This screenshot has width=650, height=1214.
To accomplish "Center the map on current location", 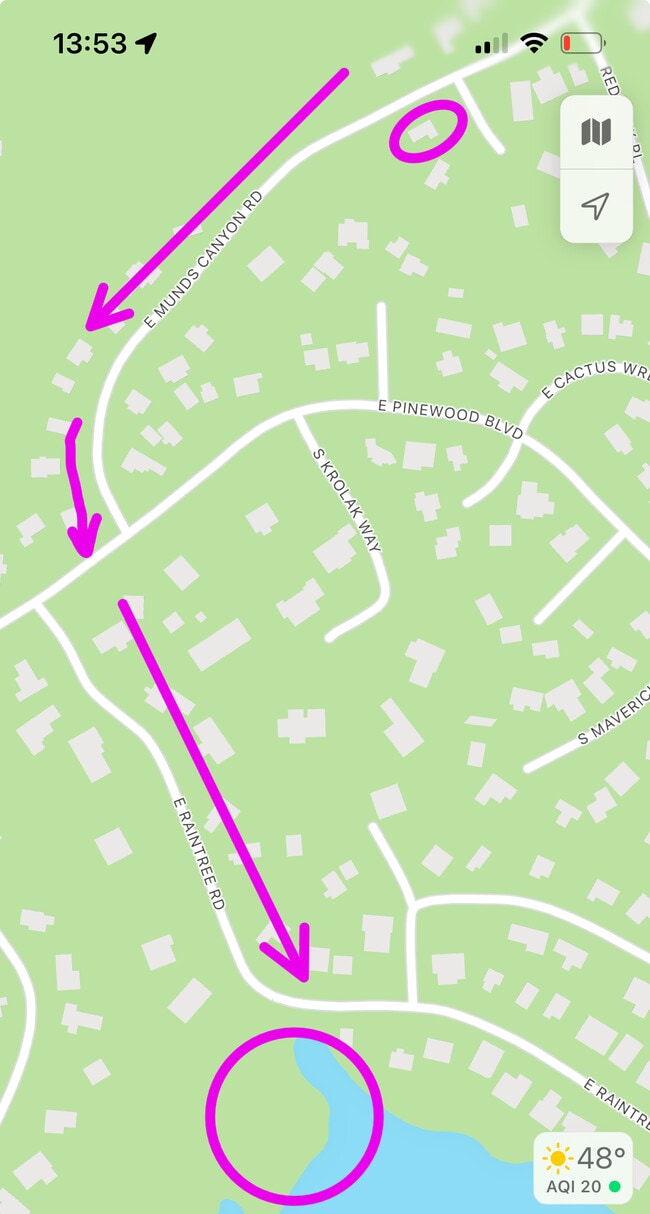I will click(x=596, y=206).
